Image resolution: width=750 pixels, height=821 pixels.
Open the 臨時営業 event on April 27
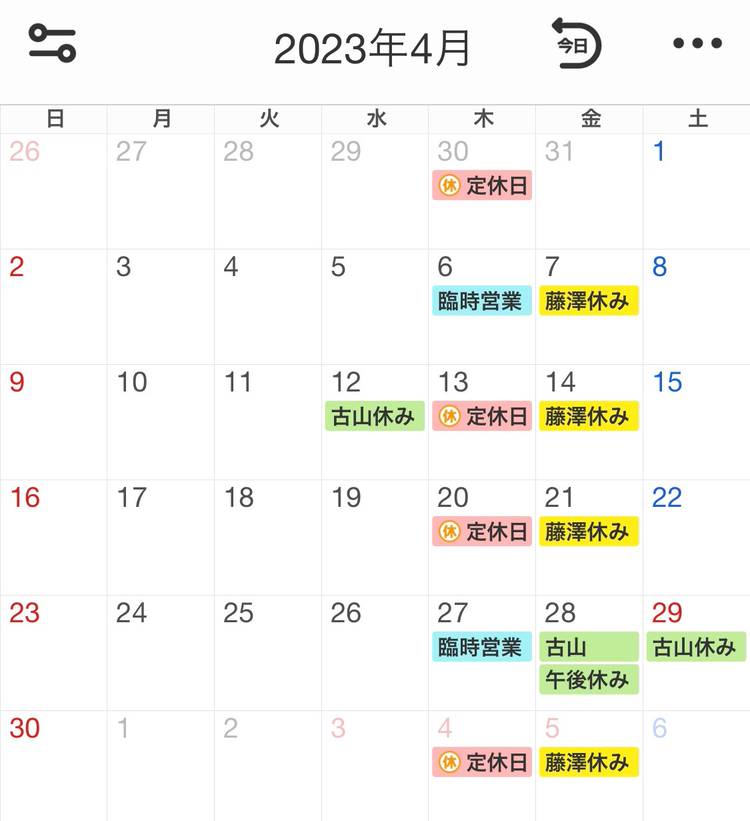point(481,647)
